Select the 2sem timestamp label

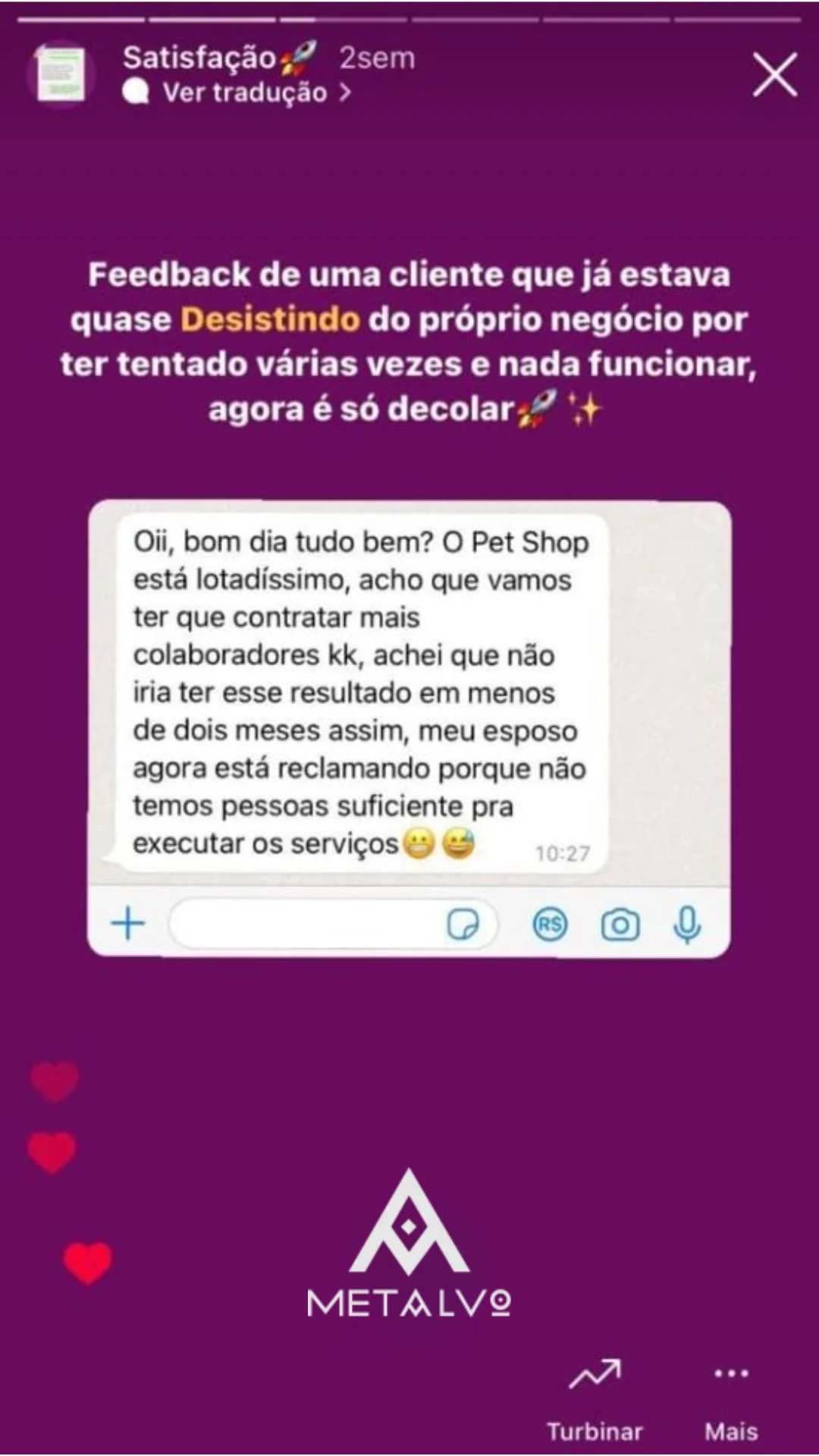pos(375,58)
